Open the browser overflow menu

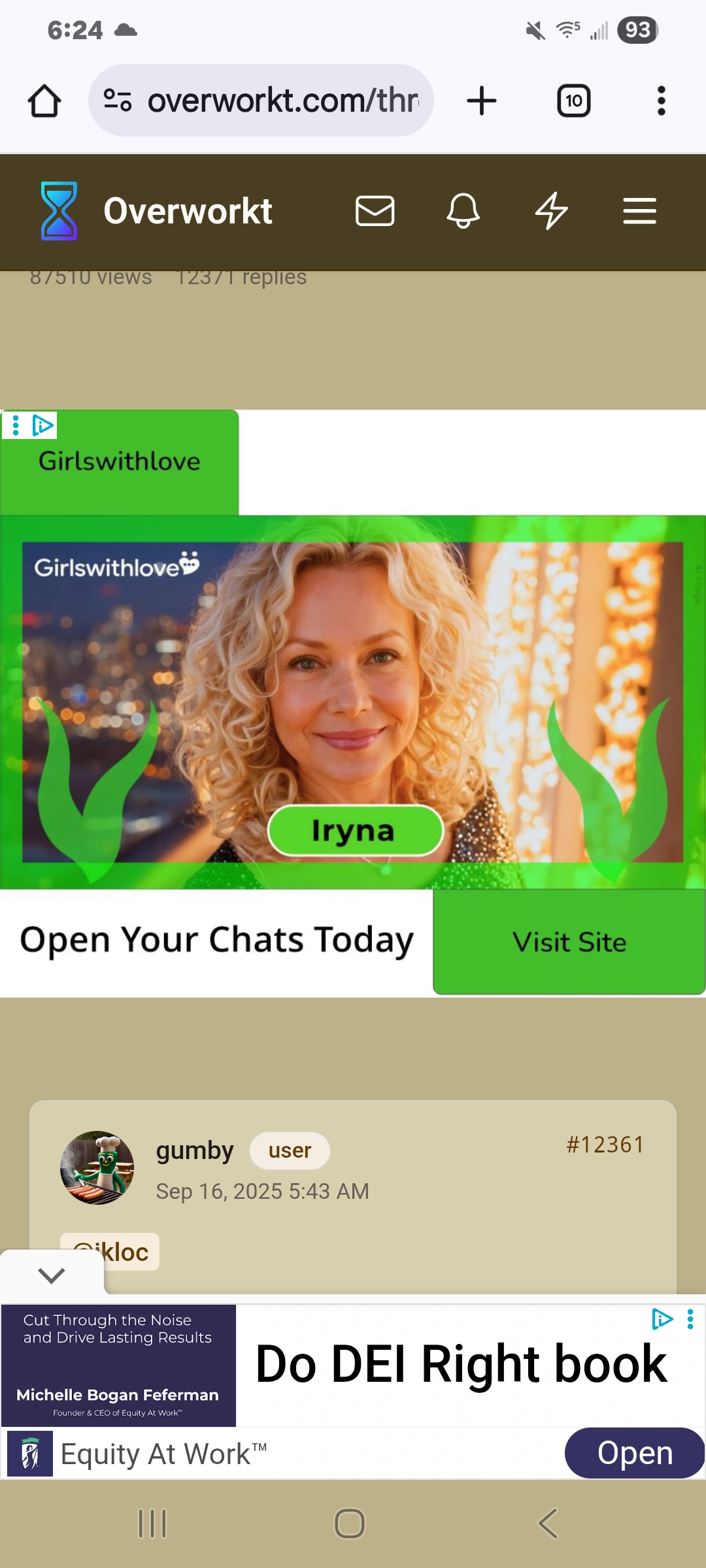(x=661, y=101)
